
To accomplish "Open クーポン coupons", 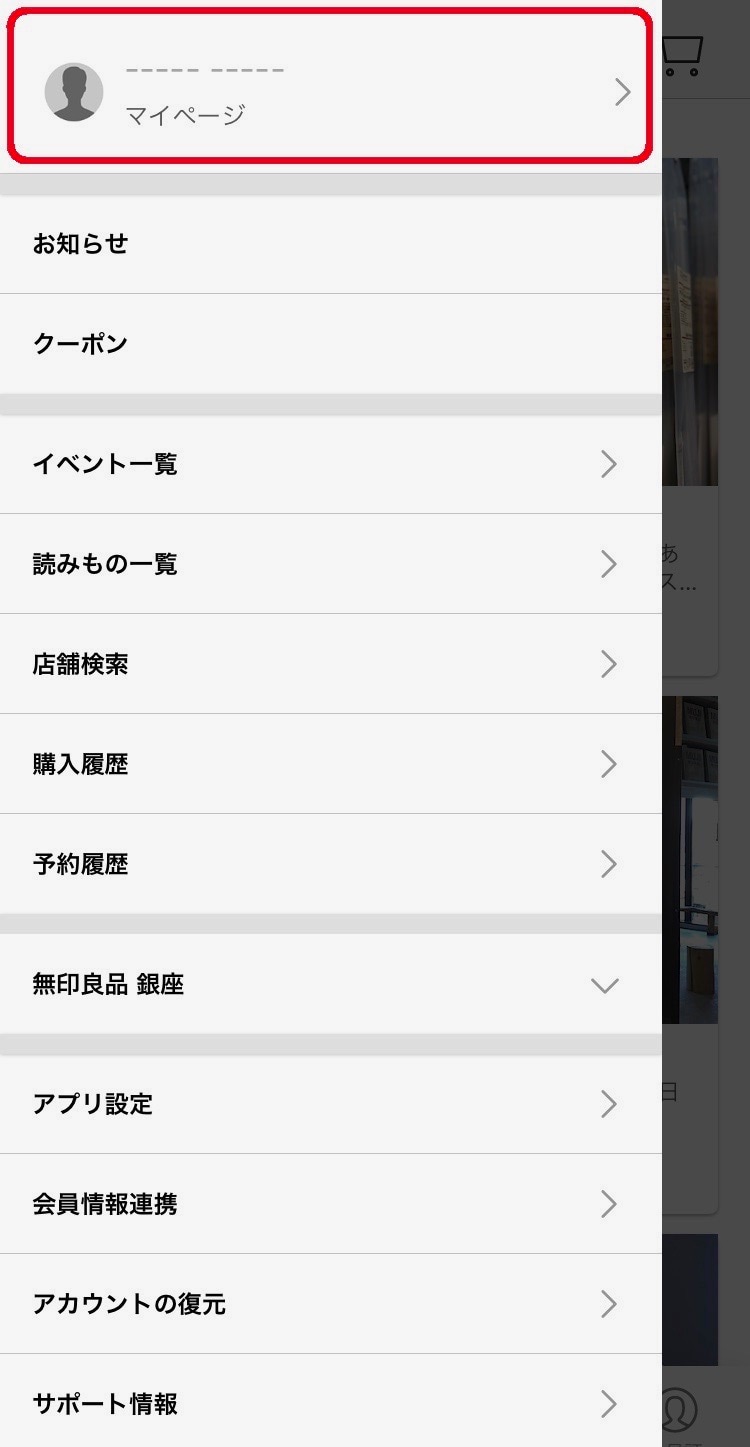I will [x=330, y=344].
